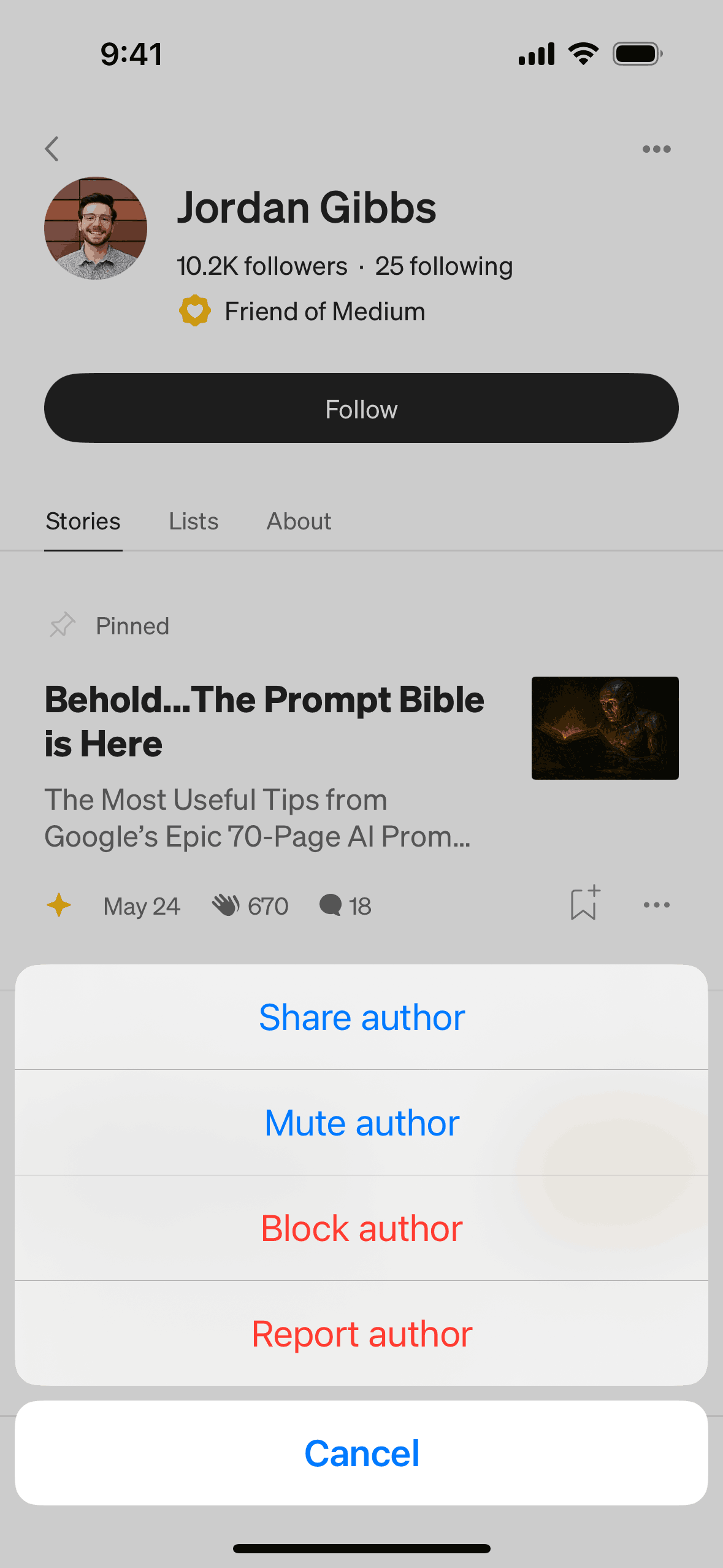723x1568 pixels.
Task: Select Share author option
Action: [x=361, y=1018]
